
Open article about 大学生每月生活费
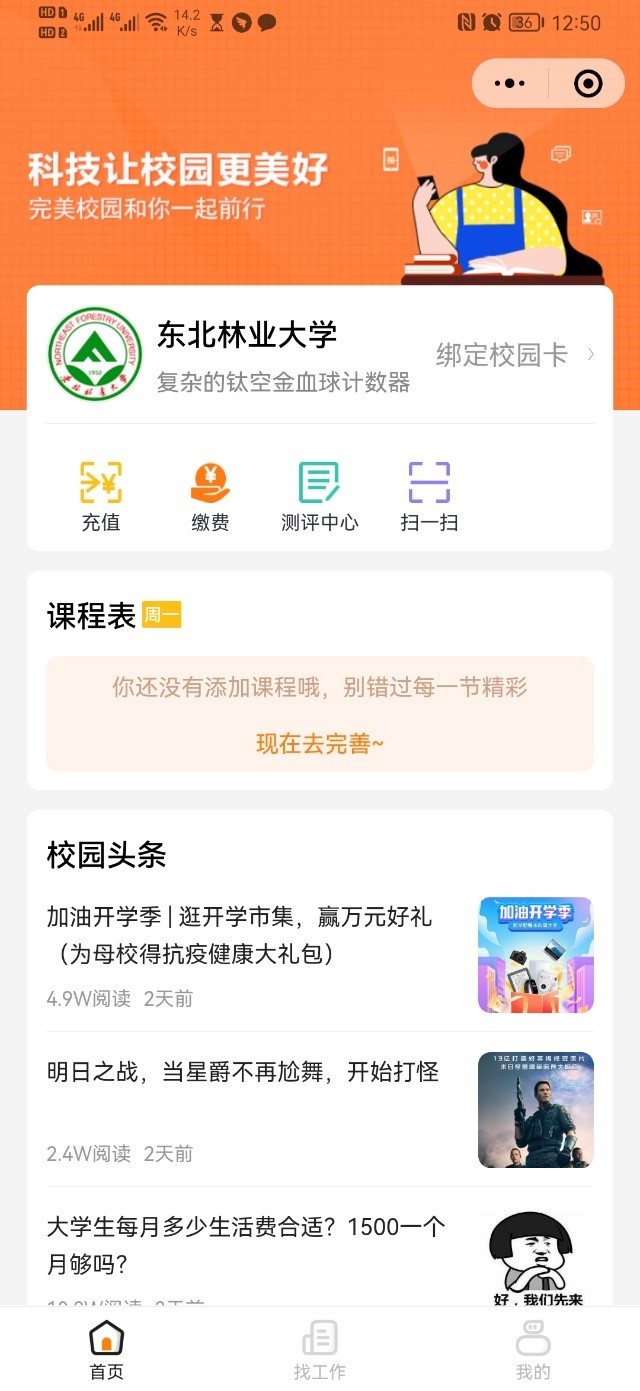pyautogui.click(x=246, y=1245)
